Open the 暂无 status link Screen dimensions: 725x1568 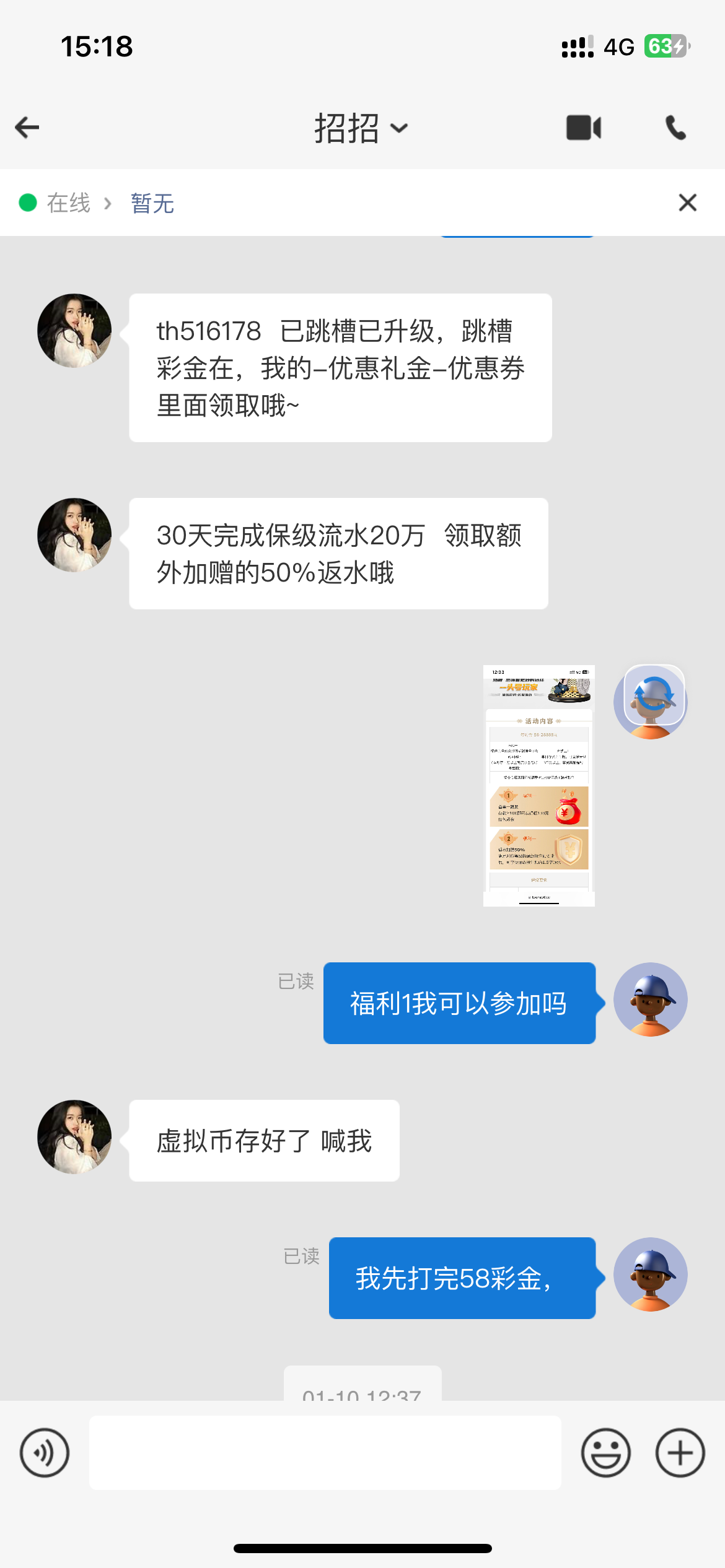pyautogui.click(x=152, y=203)
